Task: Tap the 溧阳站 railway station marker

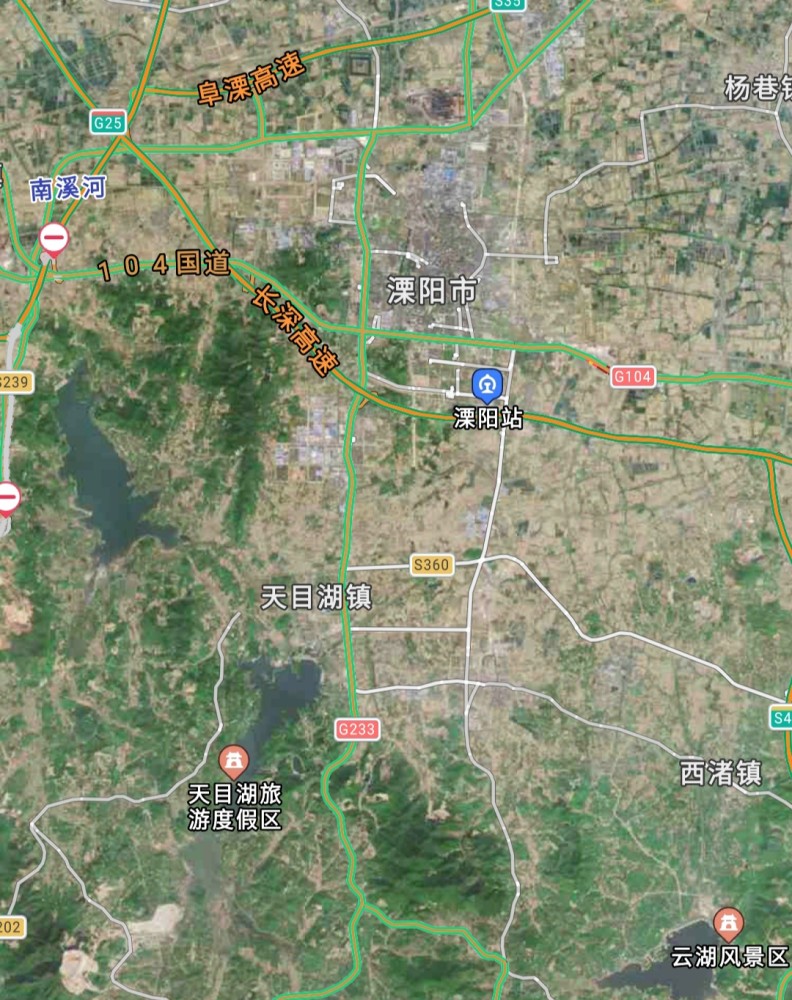Action: click(487, 386)
